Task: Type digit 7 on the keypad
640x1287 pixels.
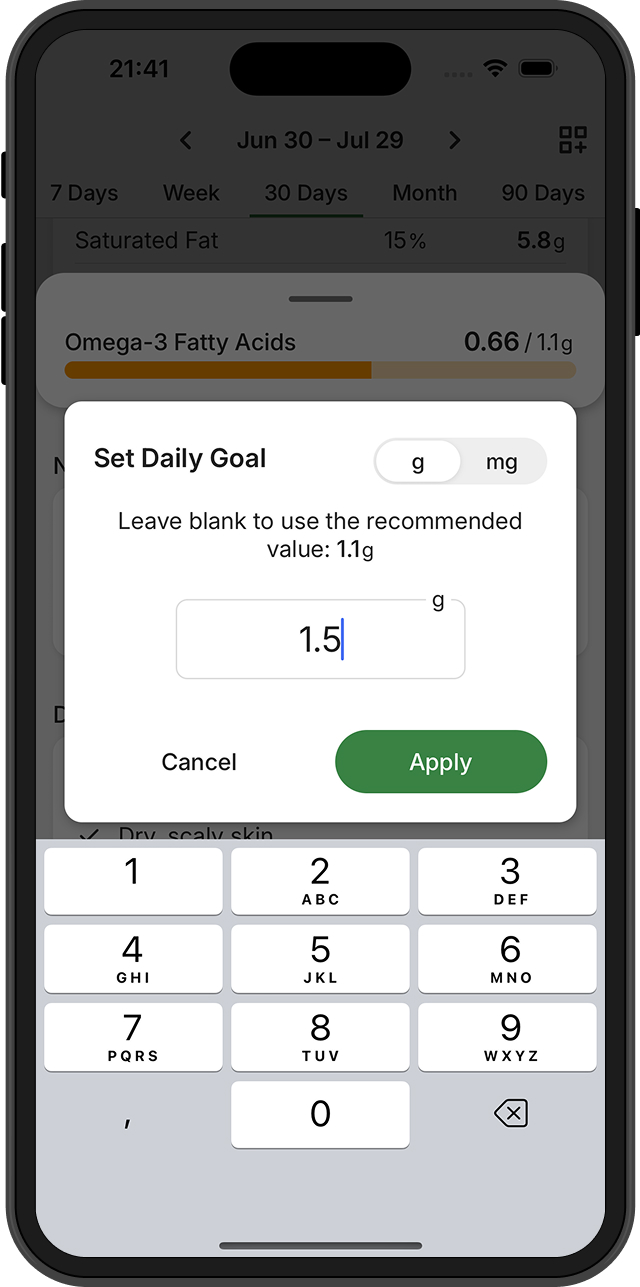Action: (132, 1037)
